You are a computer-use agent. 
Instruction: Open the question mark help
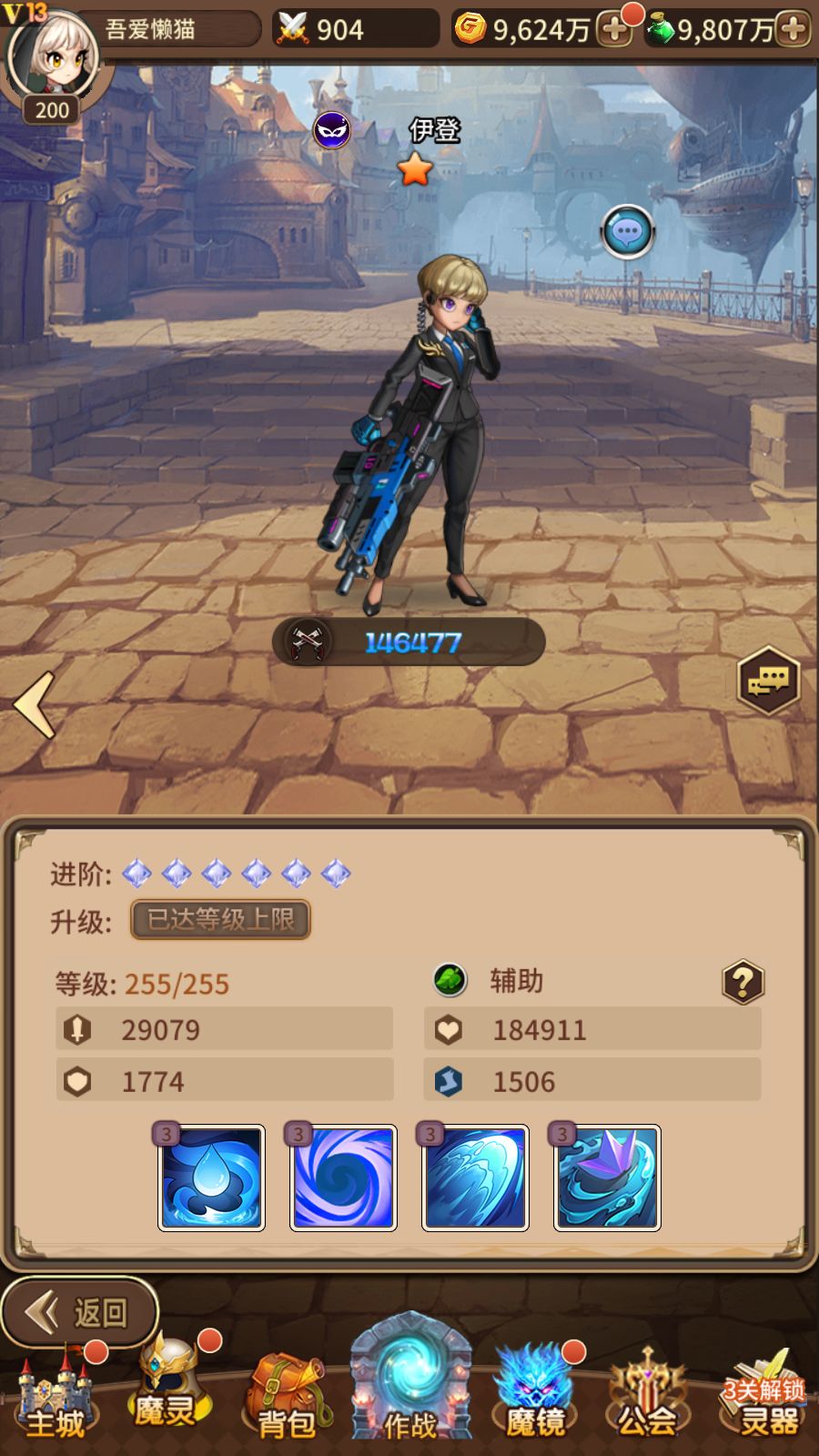743,982
